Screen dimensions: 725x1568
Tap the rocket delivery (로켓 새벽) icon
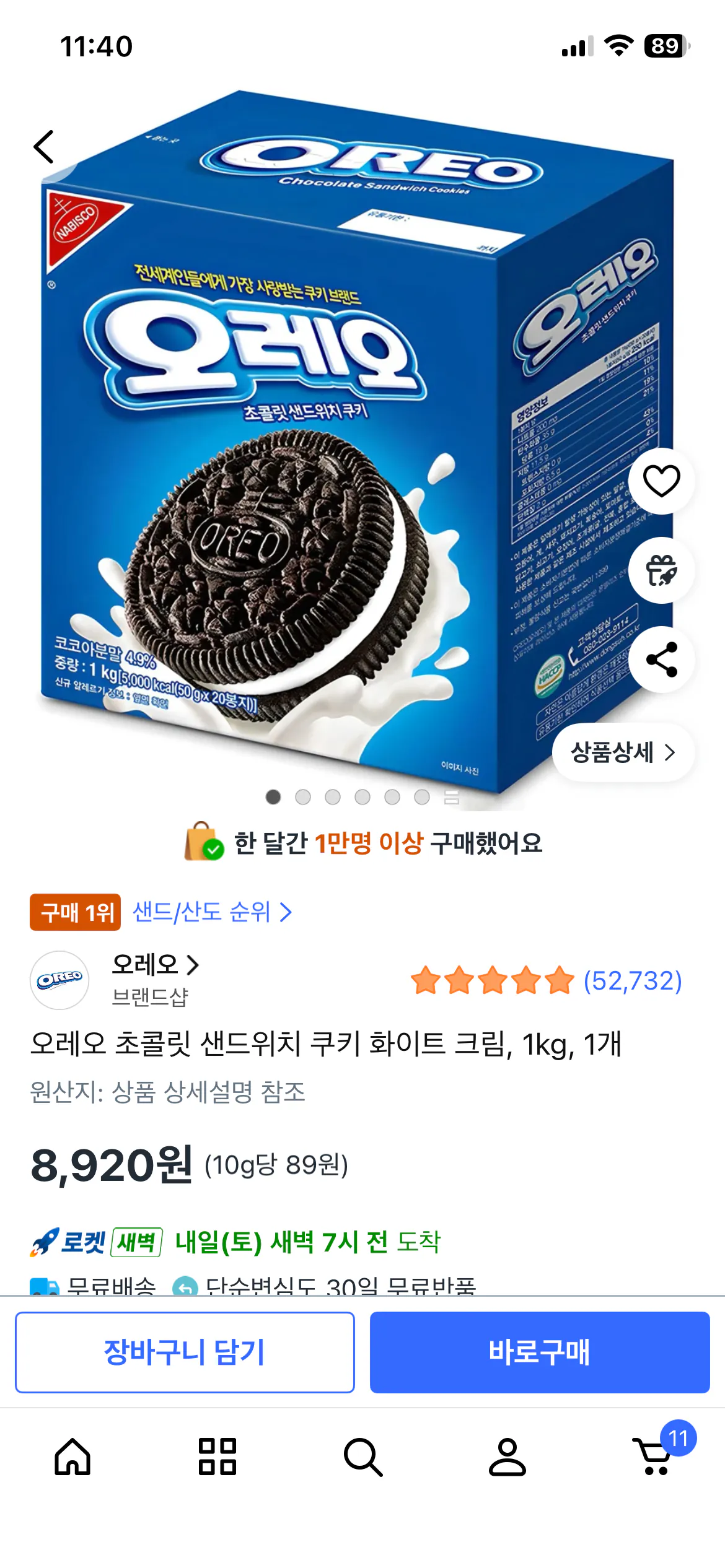tap(45, 1239)
